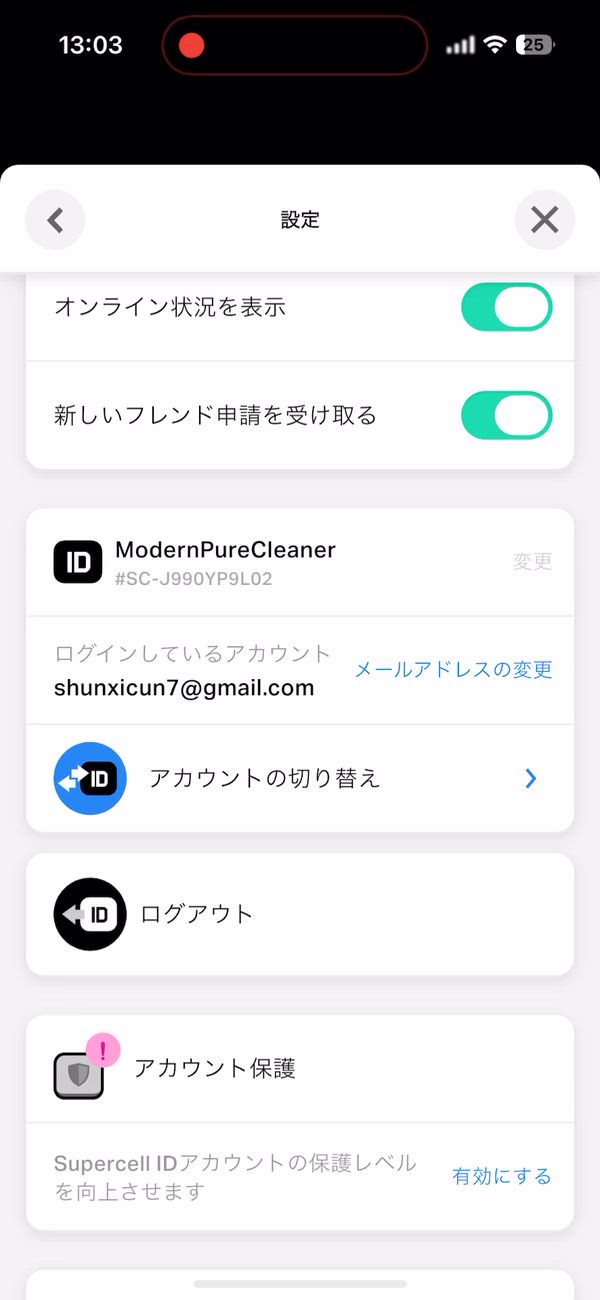Open アカウントの切り替え row
This screenshot has height=1300, width=600.
tap(300, 778)
